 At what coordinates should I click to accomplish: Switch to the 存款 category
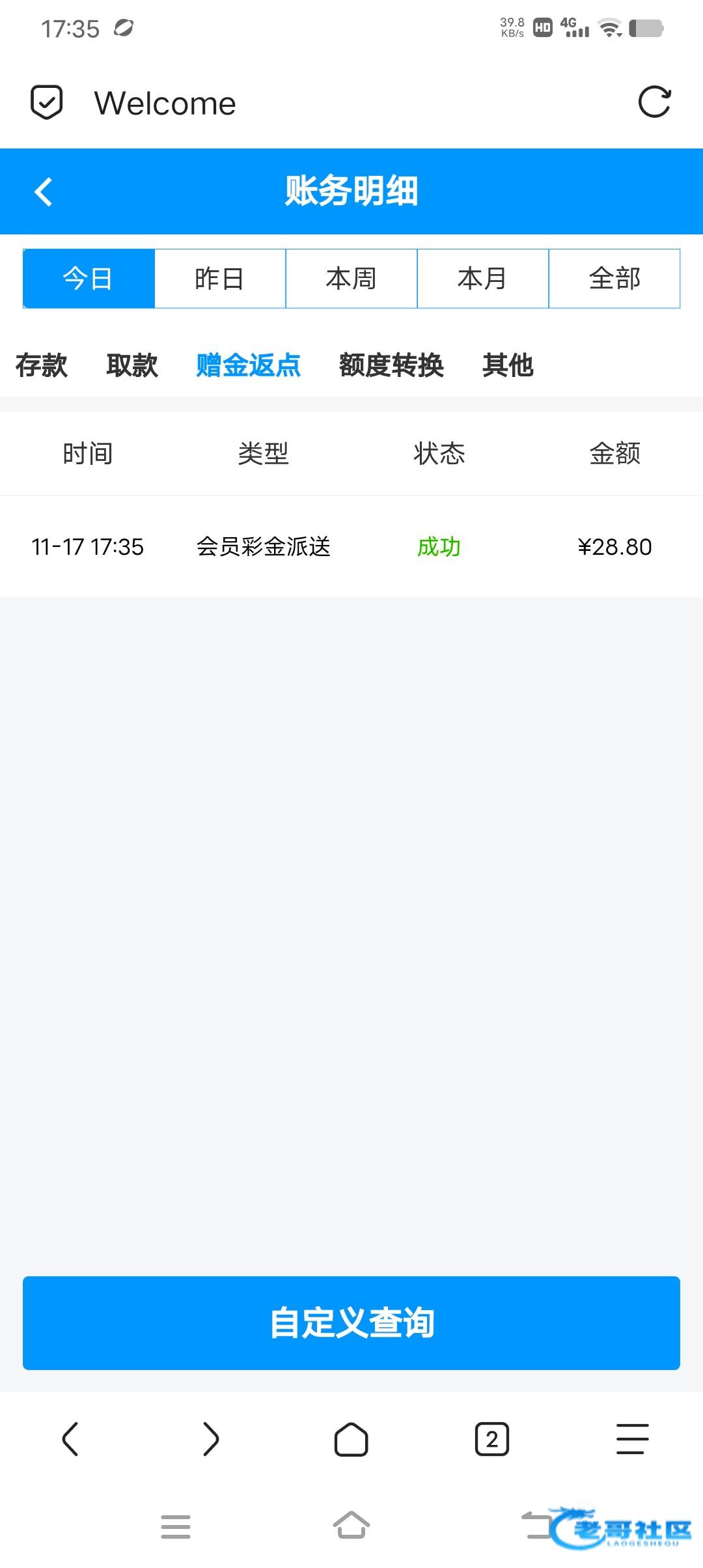click(42, 365)
